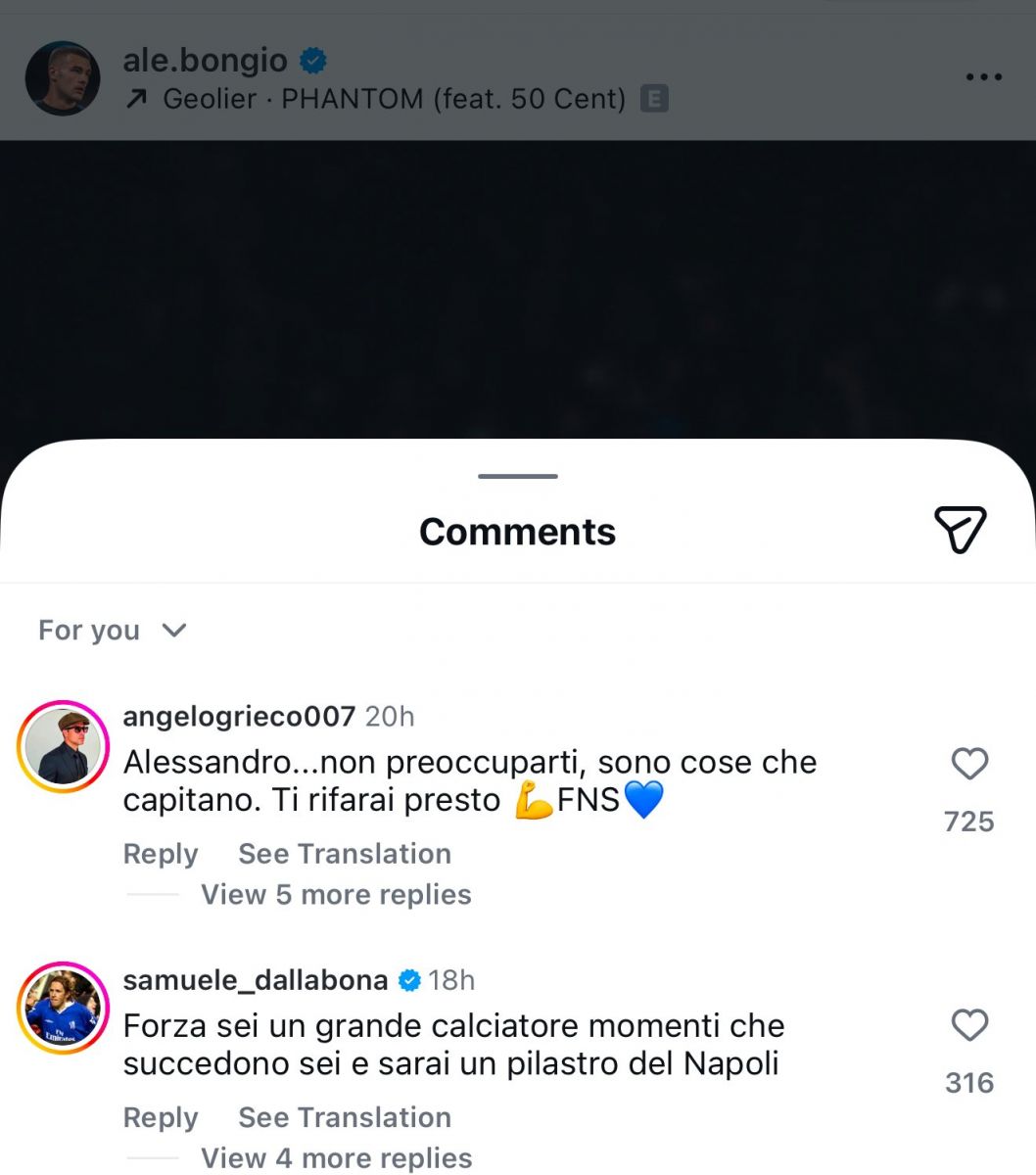The height and width of the screenshot is (1175, 1036).
Task: Reply to samuele_dallabona's comment
Action: point(161,1117)
